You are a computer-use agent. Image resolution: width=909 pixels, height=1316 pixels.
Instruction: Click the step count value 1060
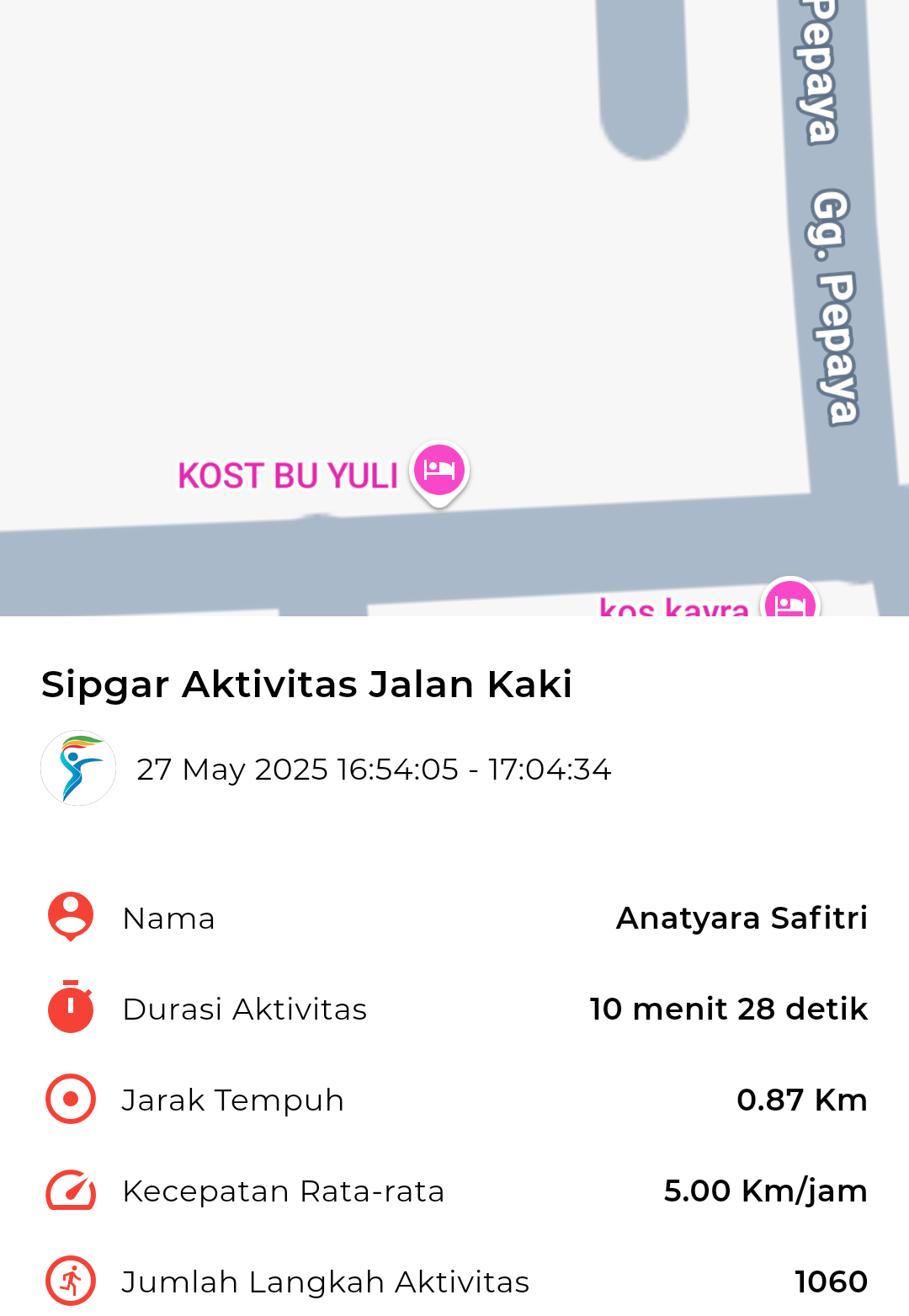(x=830, y=1281)
